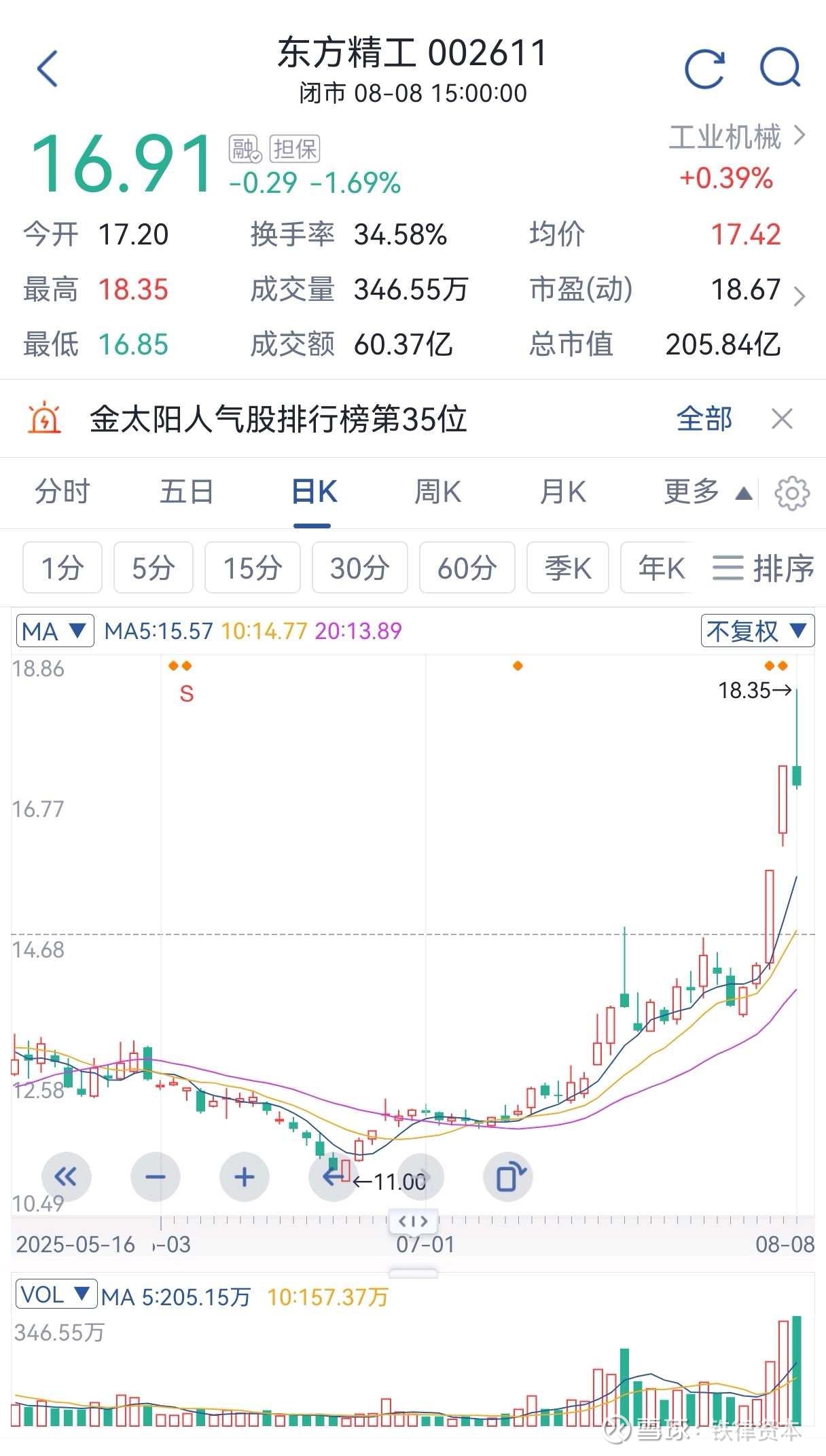The height and width of the screenshot is (1456, 826).
Task: Zoom in the K-line chart with plus
Action: tap(245, 1177)
